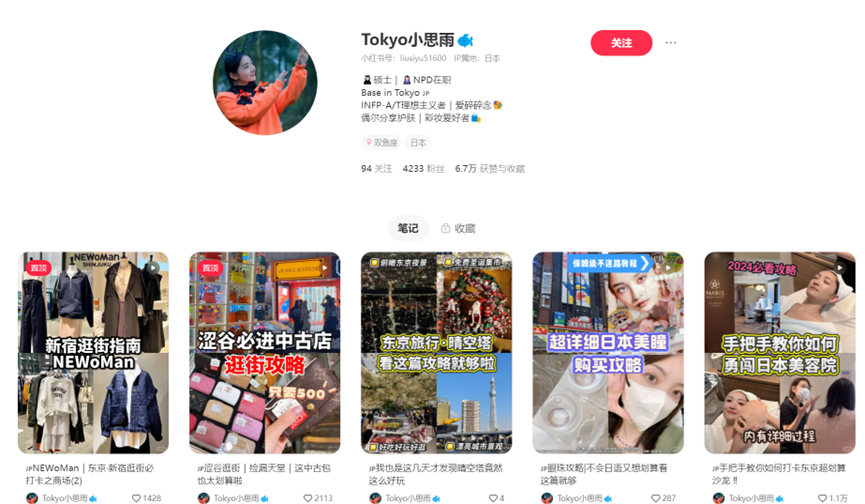Screen dimensions: 865x504
Task: Like the 晴空塔 note with 4 likes
Action: pyautogui.click(x=490, y=498)
